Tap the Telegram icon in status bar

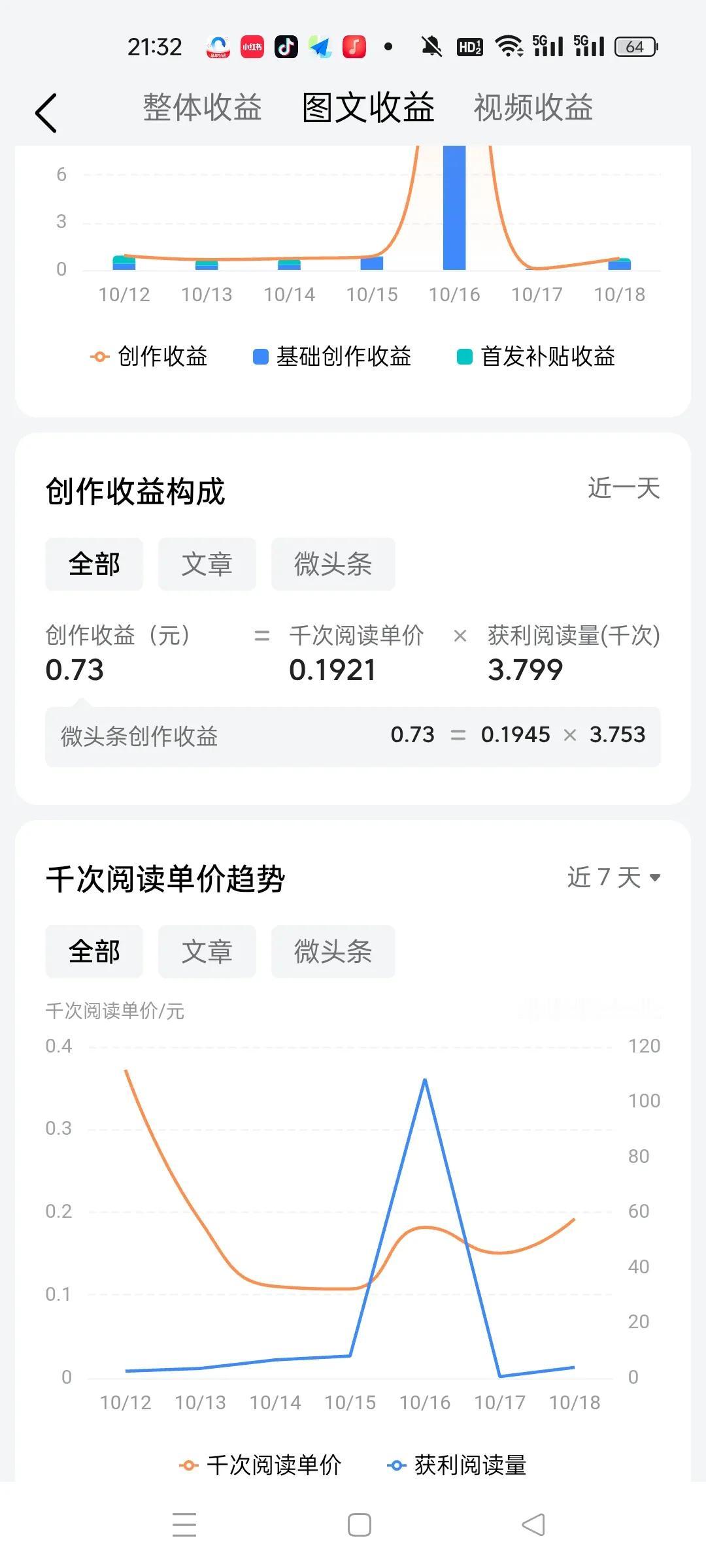pos(320,47)
